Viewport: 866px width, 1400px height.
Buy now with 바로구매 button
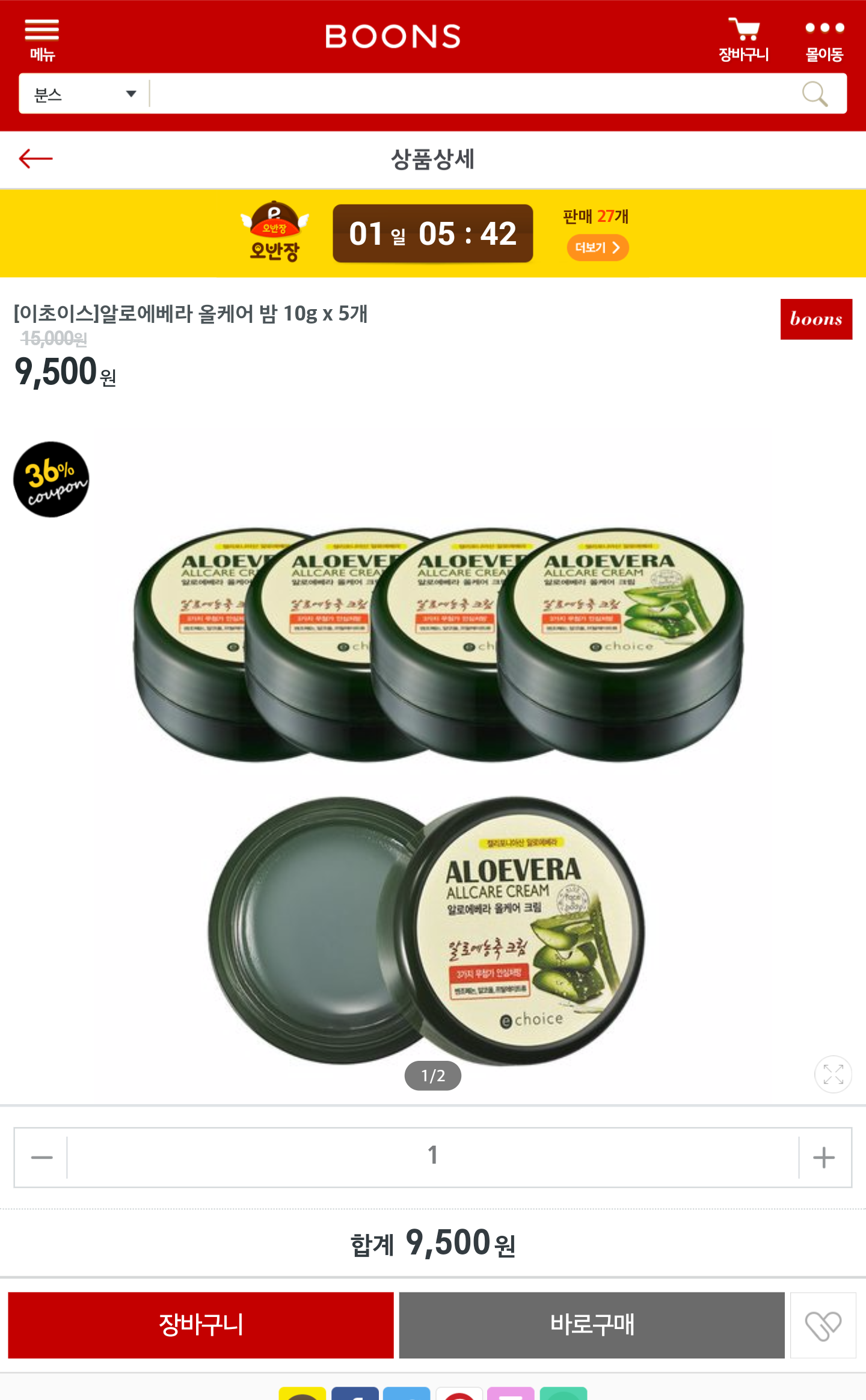tap(592, 1325)
